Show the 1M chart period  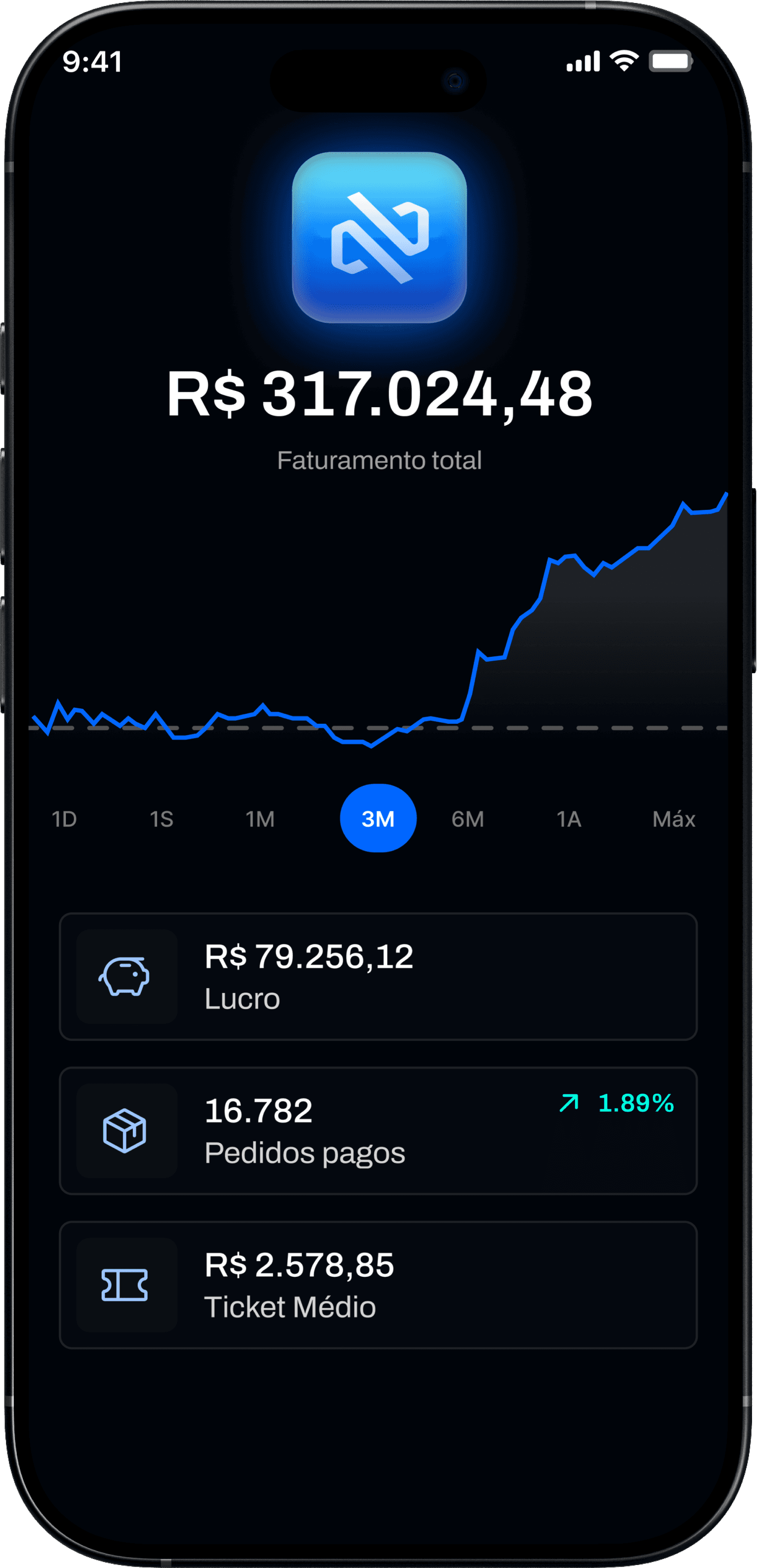260,818
